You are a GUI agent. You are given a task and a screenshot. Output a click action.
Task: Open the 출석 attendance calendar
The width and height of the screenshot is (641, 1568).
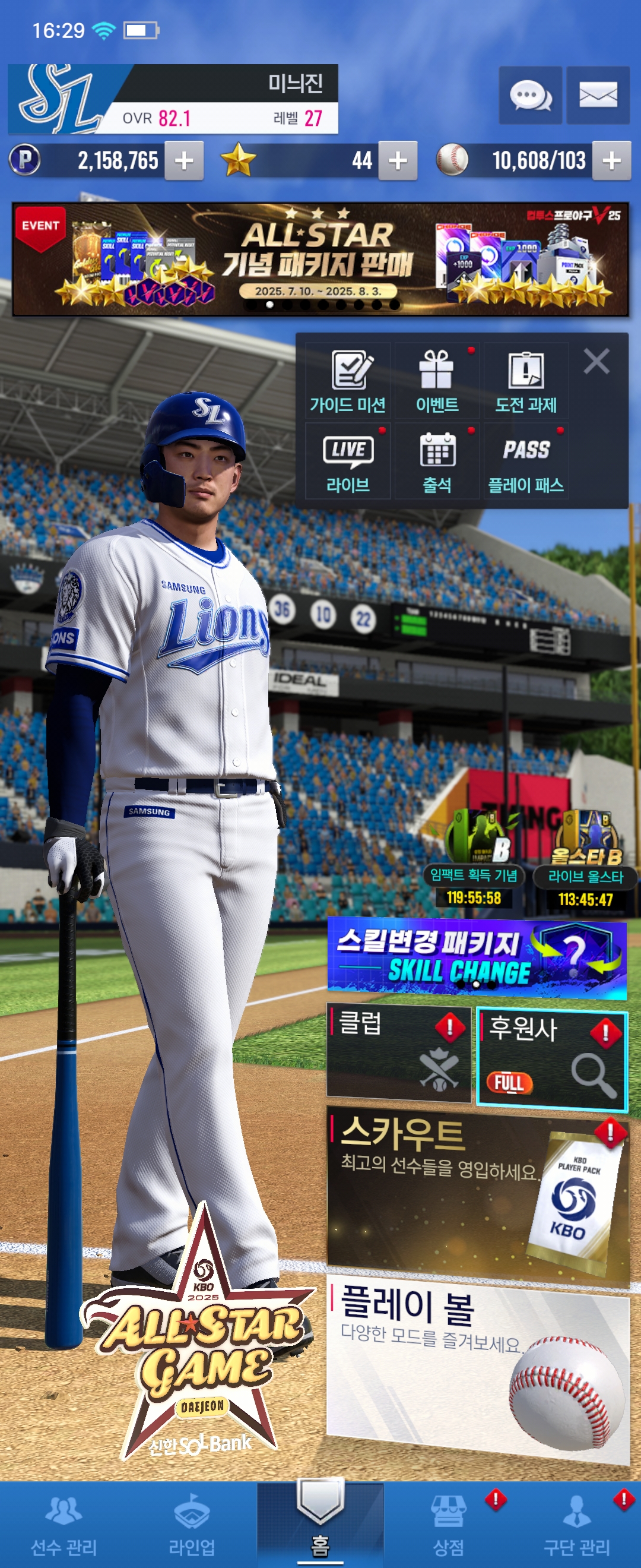tap(437, 461)
